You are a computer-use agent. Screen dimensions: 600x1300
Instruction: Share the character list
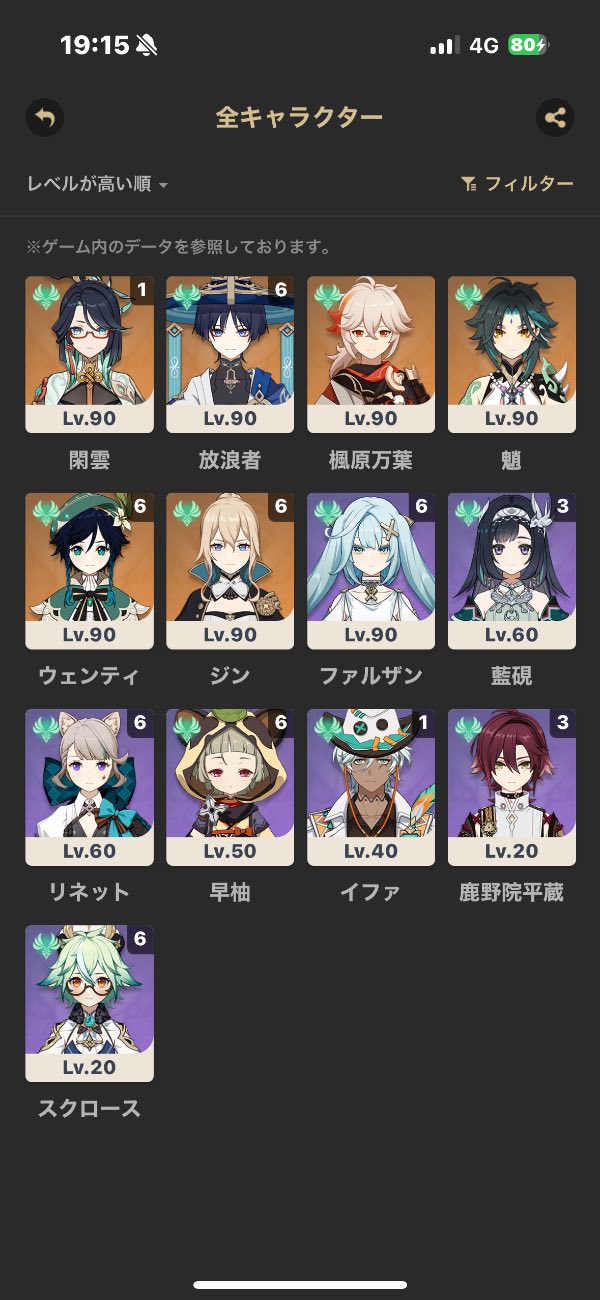pos(555,118)
